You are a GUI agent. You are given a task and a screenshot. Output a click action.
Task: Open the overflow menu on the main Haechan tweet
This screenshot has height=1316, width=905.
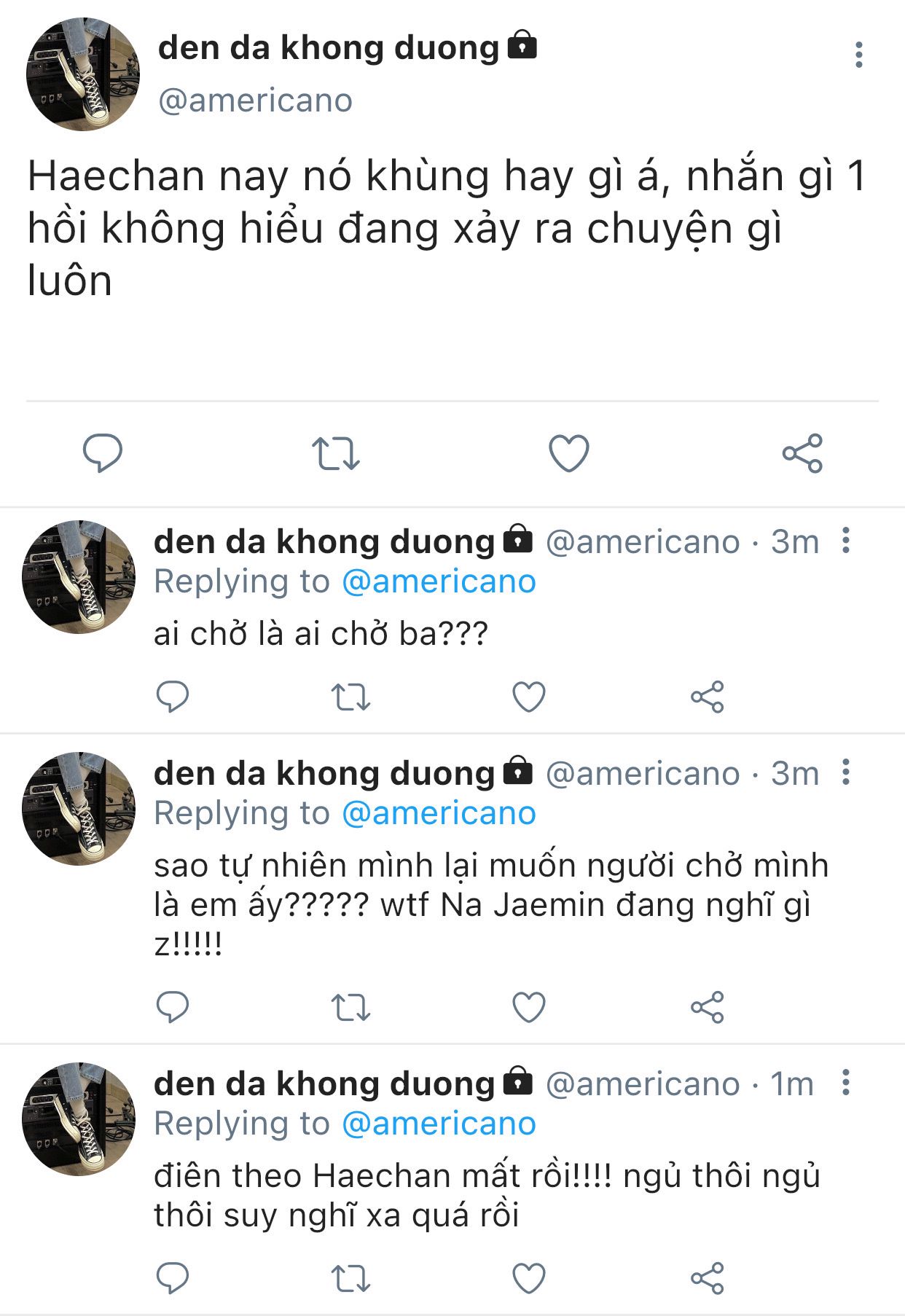(x=858, y=55)
